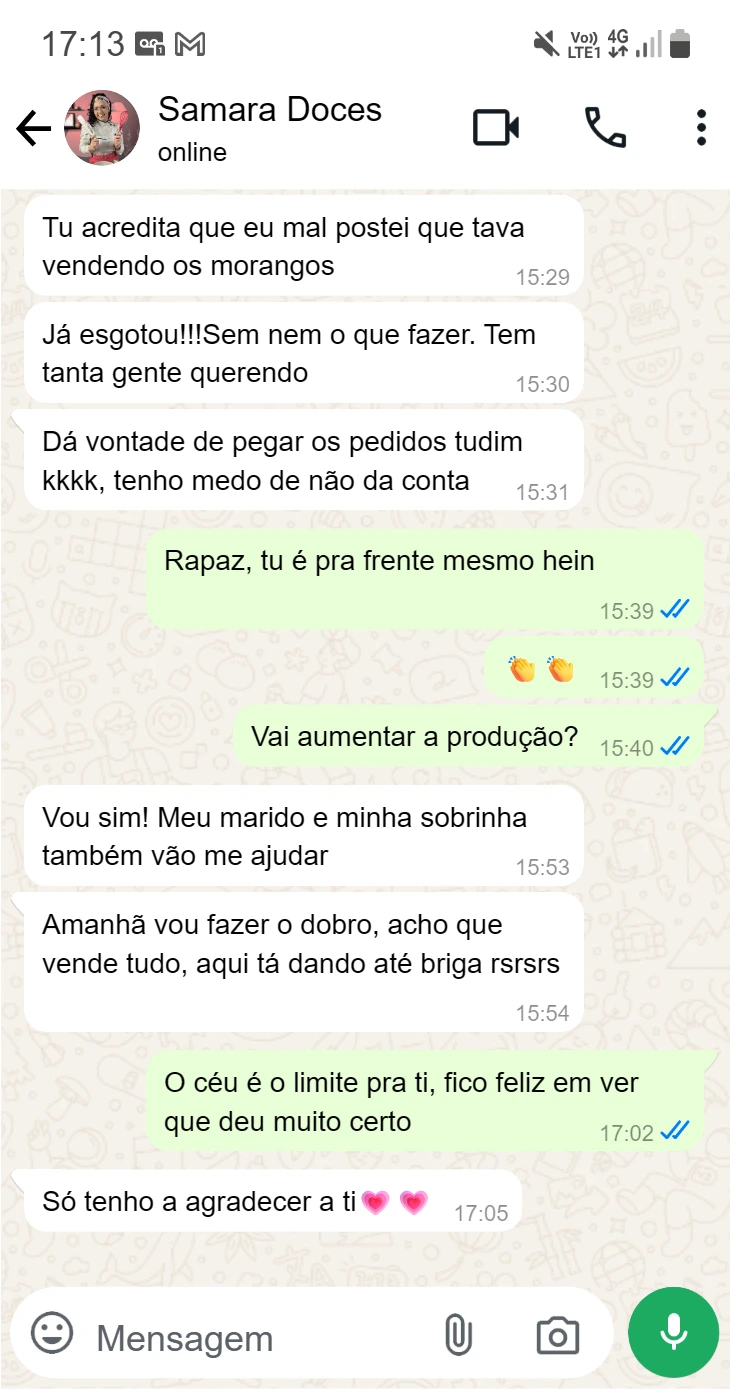730x1390 pixels.
Task: Start a voice call with Samara Doces
Action: pyautogui.click(x=605, y=128)
